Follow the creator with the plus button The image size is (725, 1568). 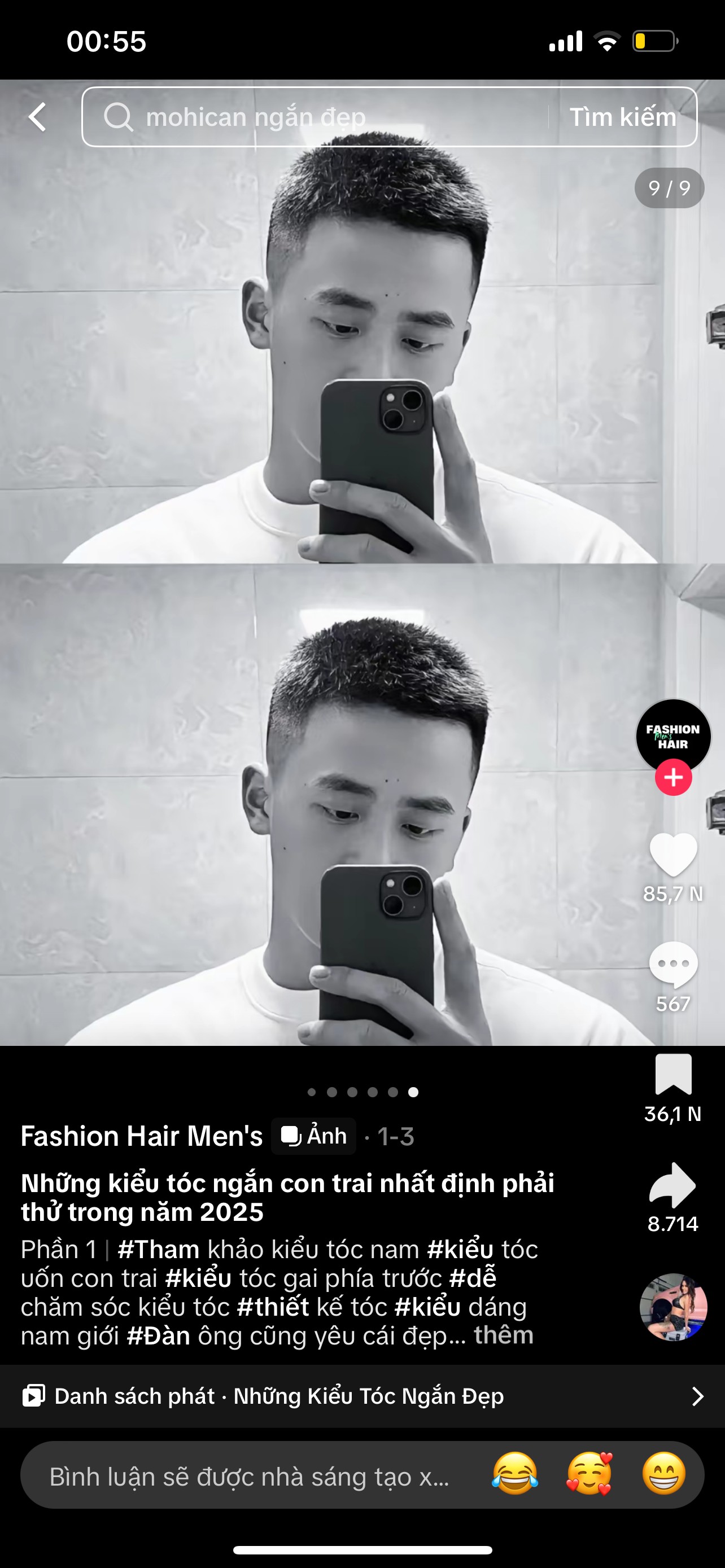(x=673, y=777)
